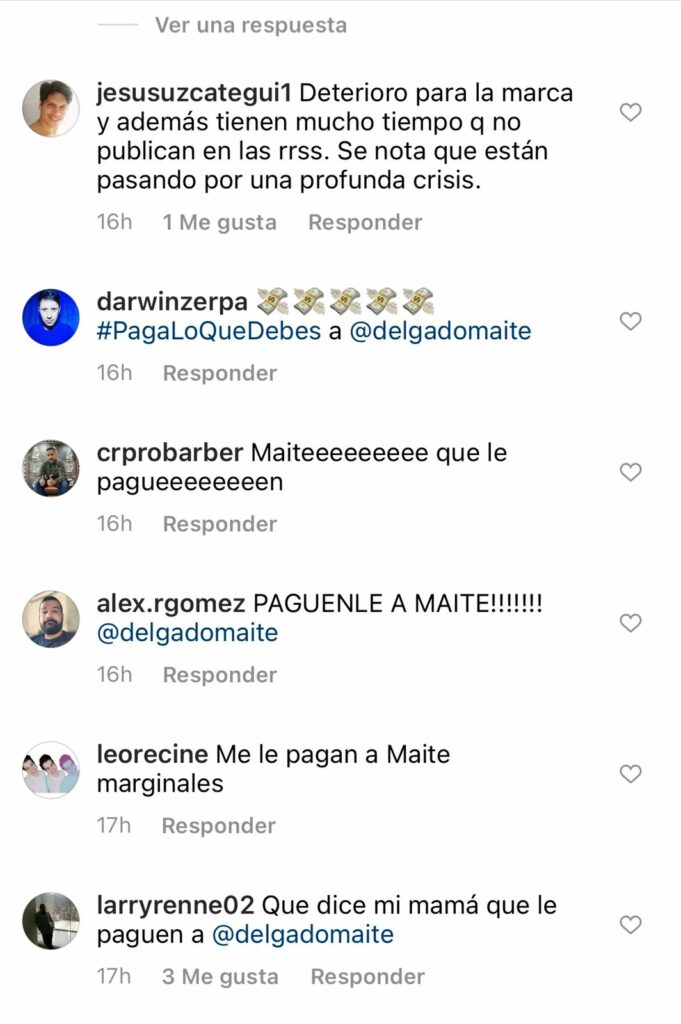Reply to darwinzerpa's comment
The height and width of the screenshot is (1024, 681).
tap(219, 373)
